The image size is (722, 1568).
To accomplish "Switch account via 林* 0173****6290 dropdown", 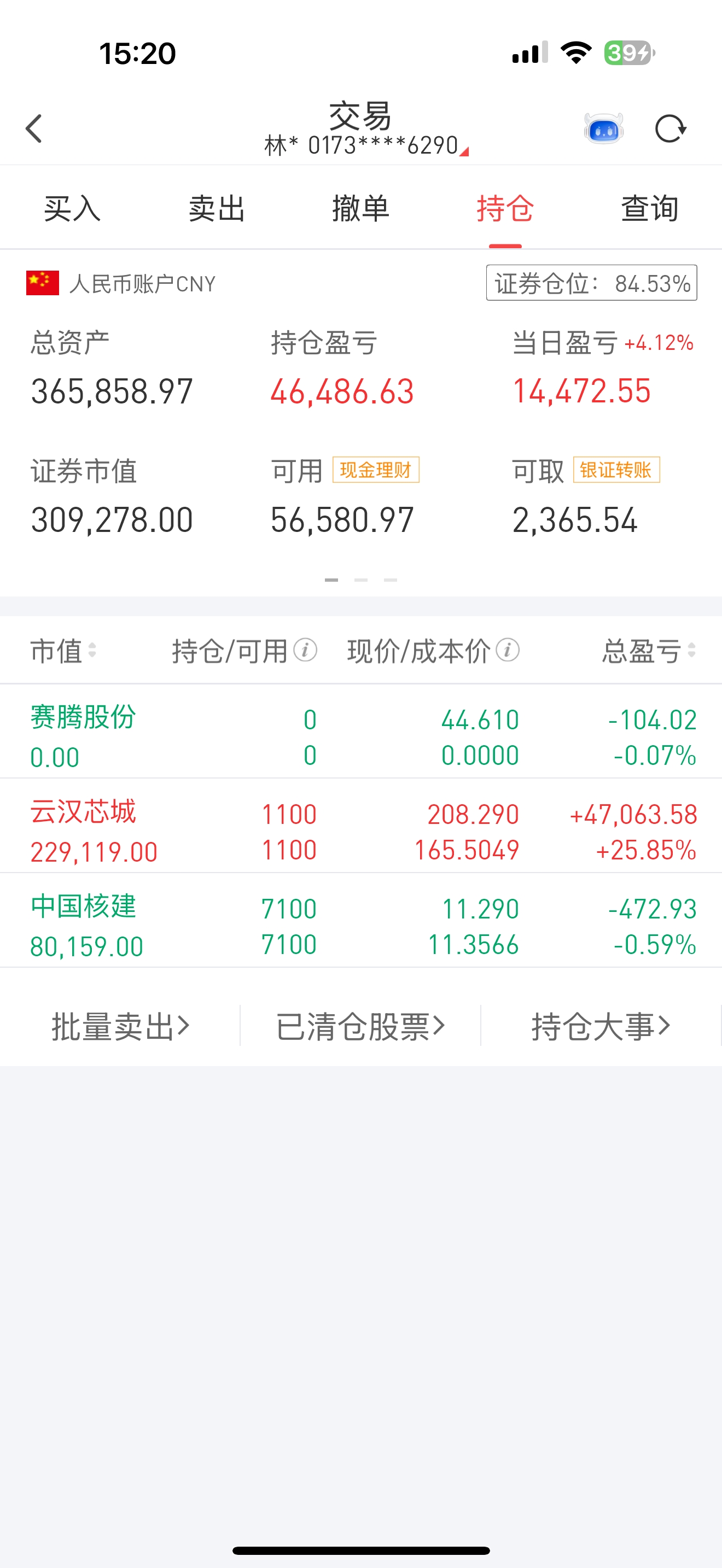I will pyautogui.click(x=366, y=145).
